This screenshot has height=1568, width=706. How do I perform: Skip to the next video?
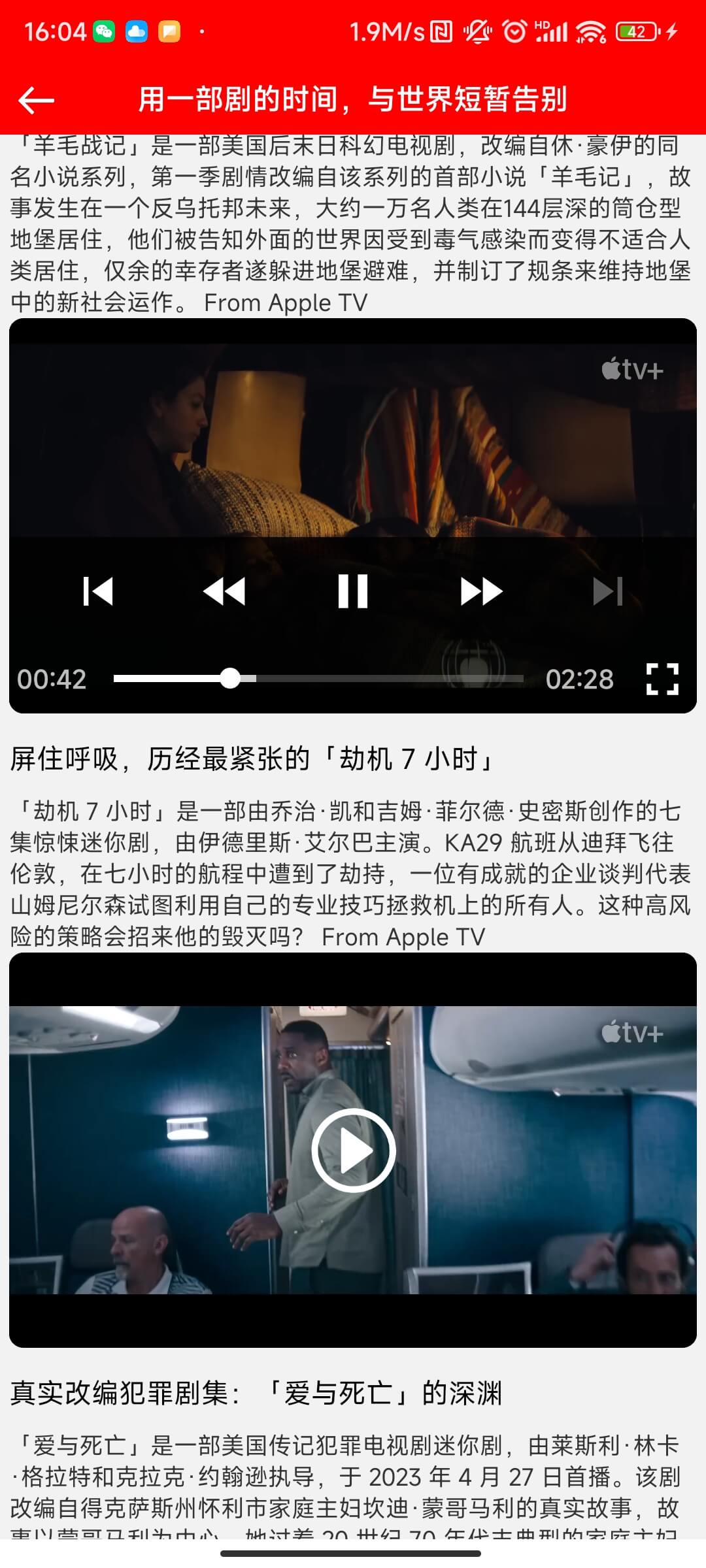(x=608, y=591)
